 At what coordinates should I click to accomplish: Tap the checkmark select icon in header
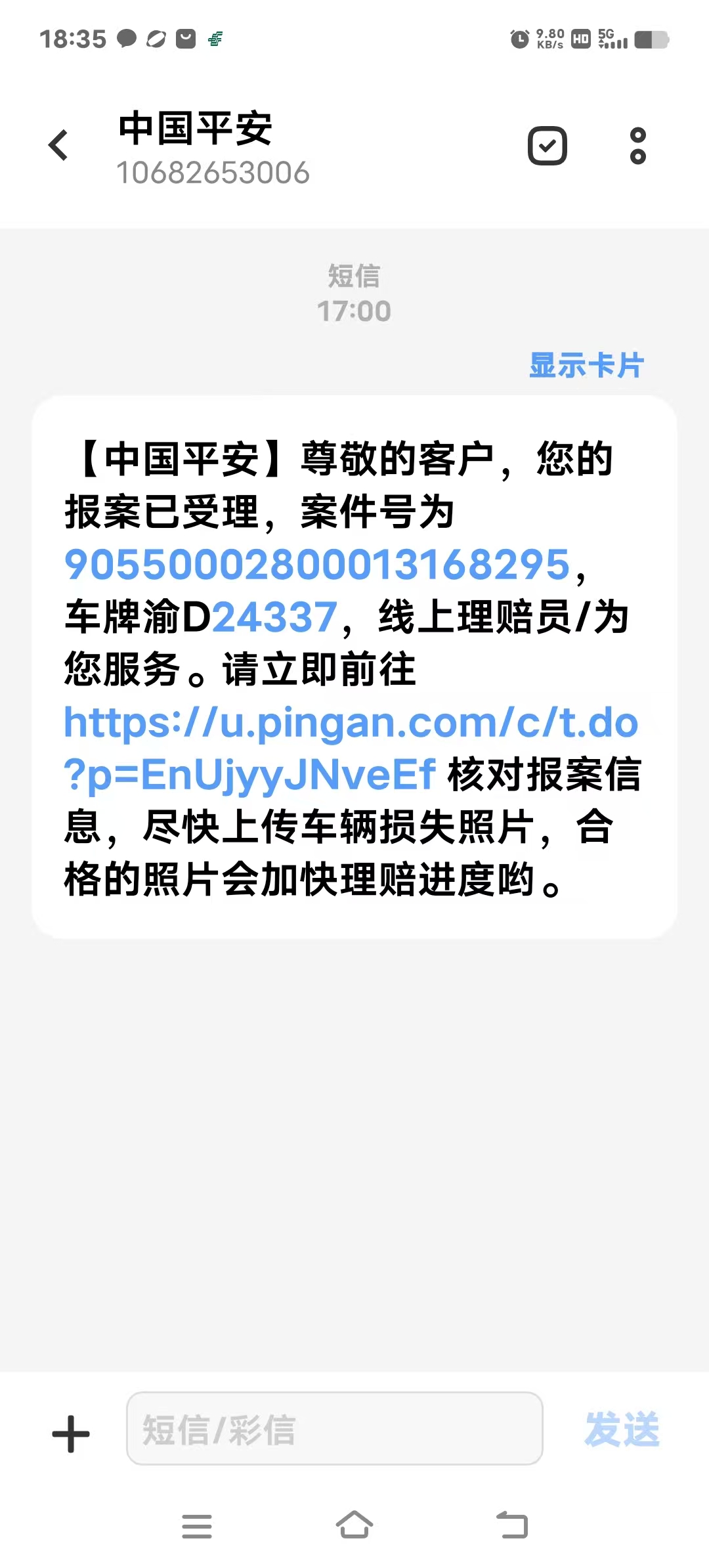[547, 145]
